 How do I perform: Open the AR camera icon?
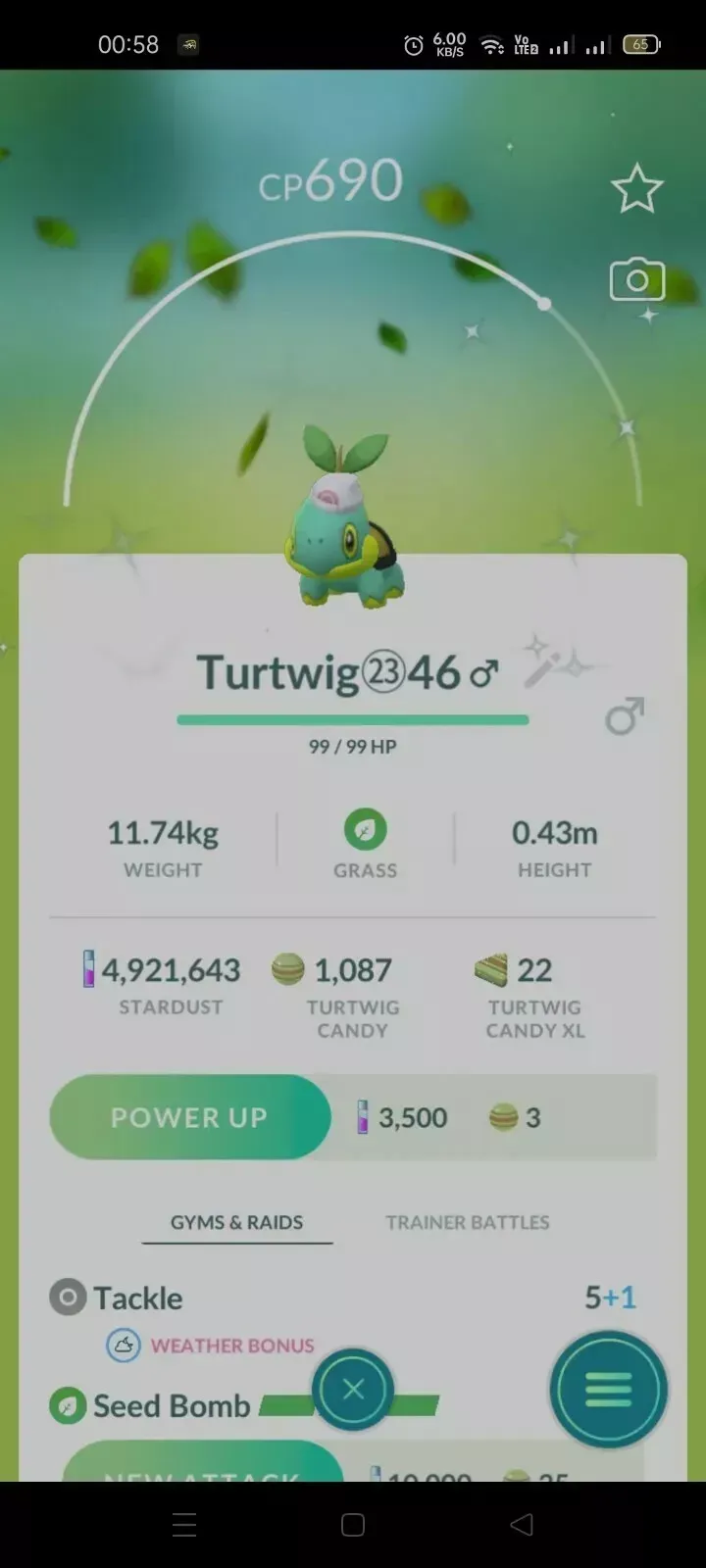[637, 281]
